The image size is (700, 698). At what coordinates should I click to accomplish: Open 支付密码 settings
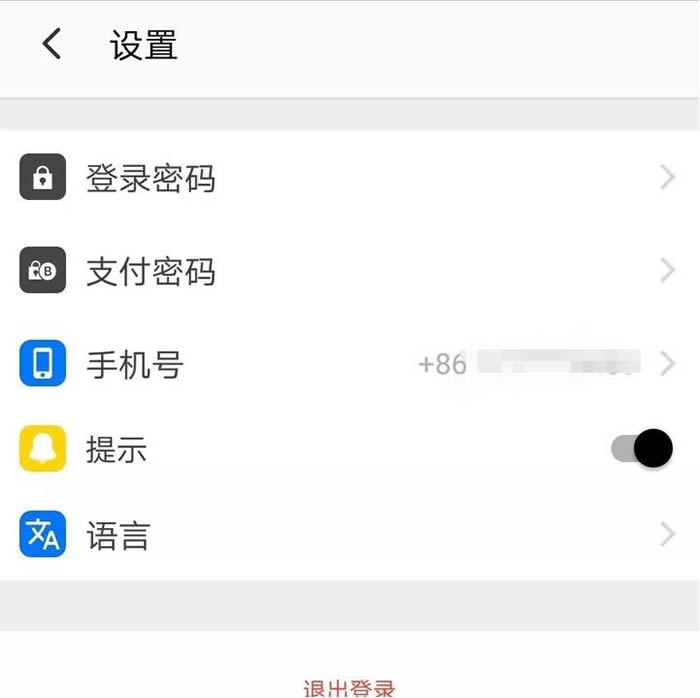coord(350,271)
